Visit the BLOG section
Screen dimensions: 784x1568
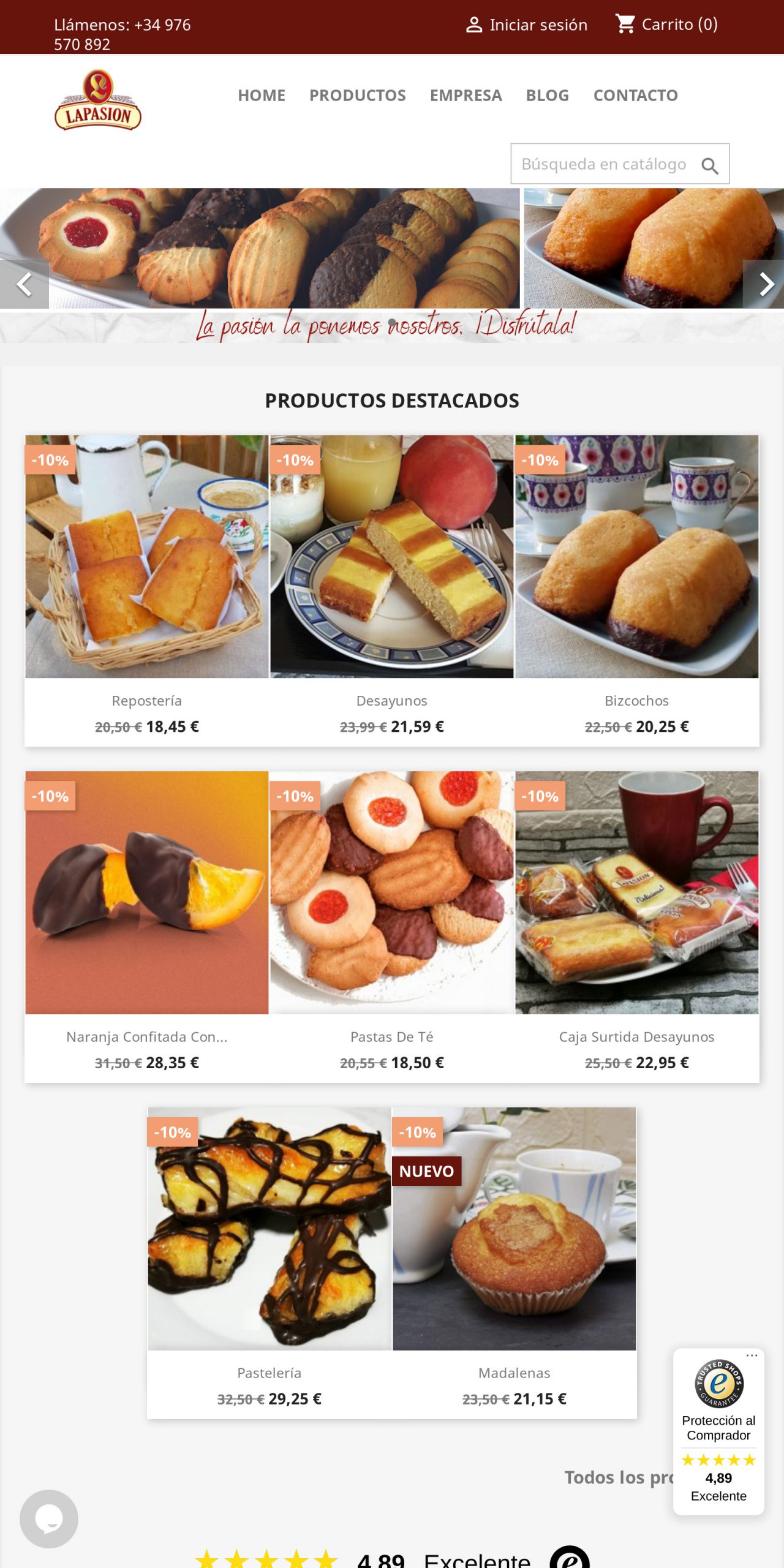point(548,96)
